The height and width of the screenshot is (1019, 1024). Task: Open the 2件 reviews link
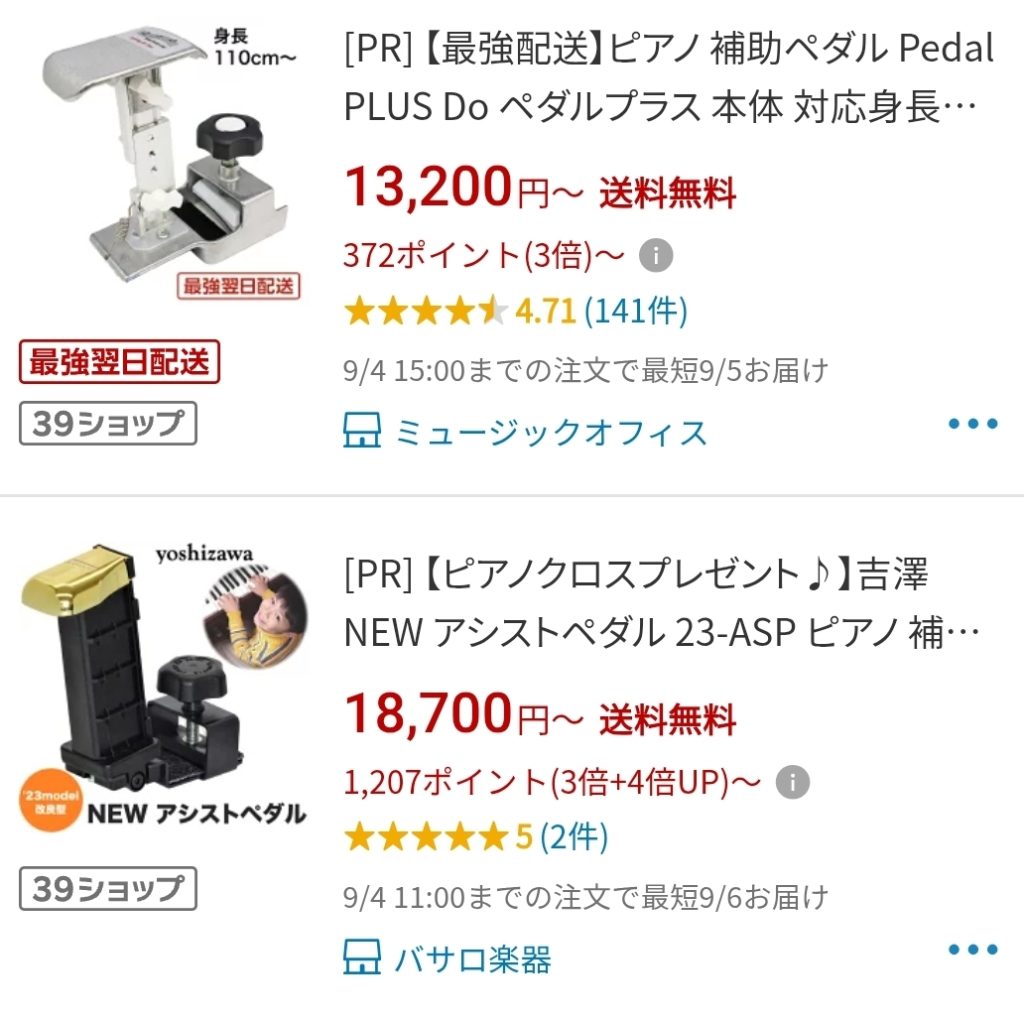click(574, 837)
